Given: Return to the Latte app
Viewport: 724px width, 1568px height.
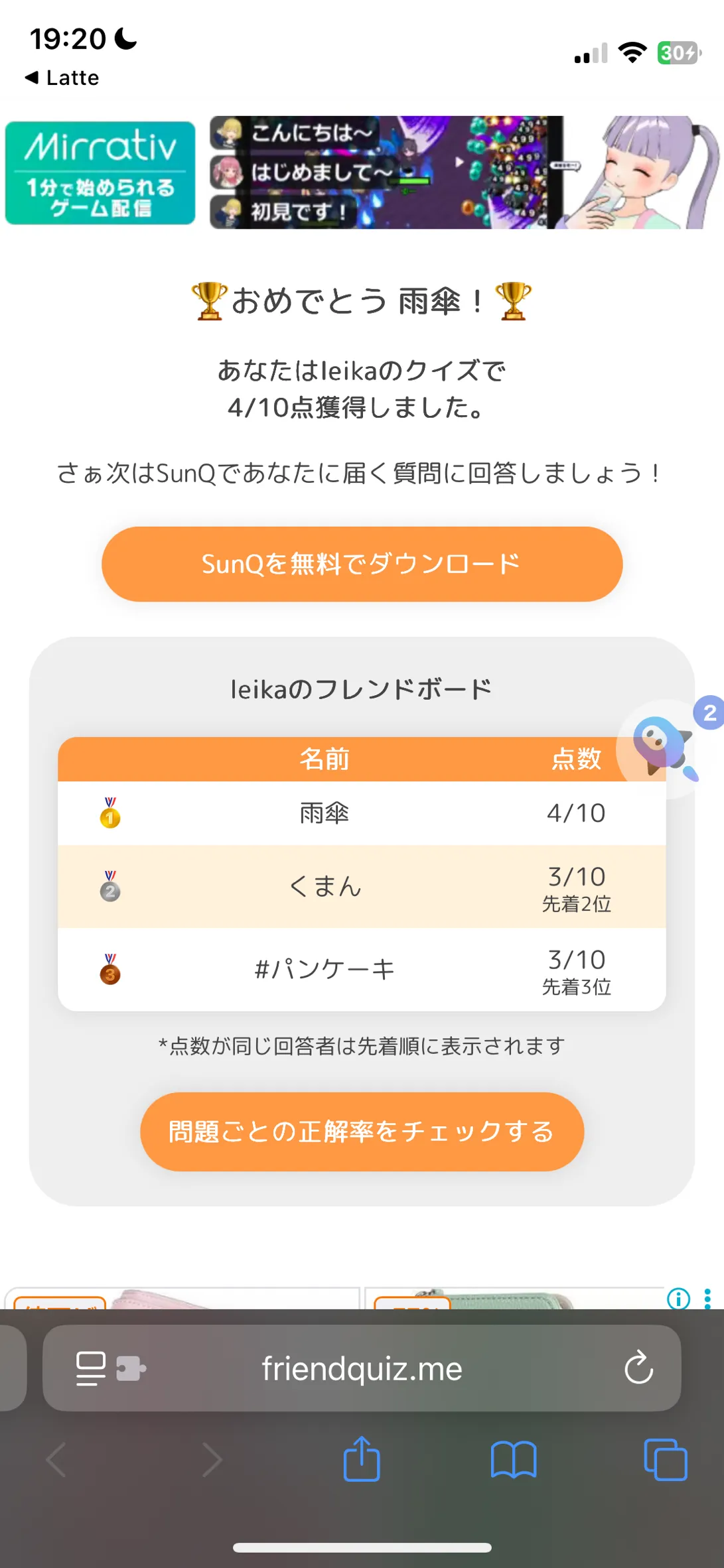Looking at the screenshot, I should (x=62, y=78).
